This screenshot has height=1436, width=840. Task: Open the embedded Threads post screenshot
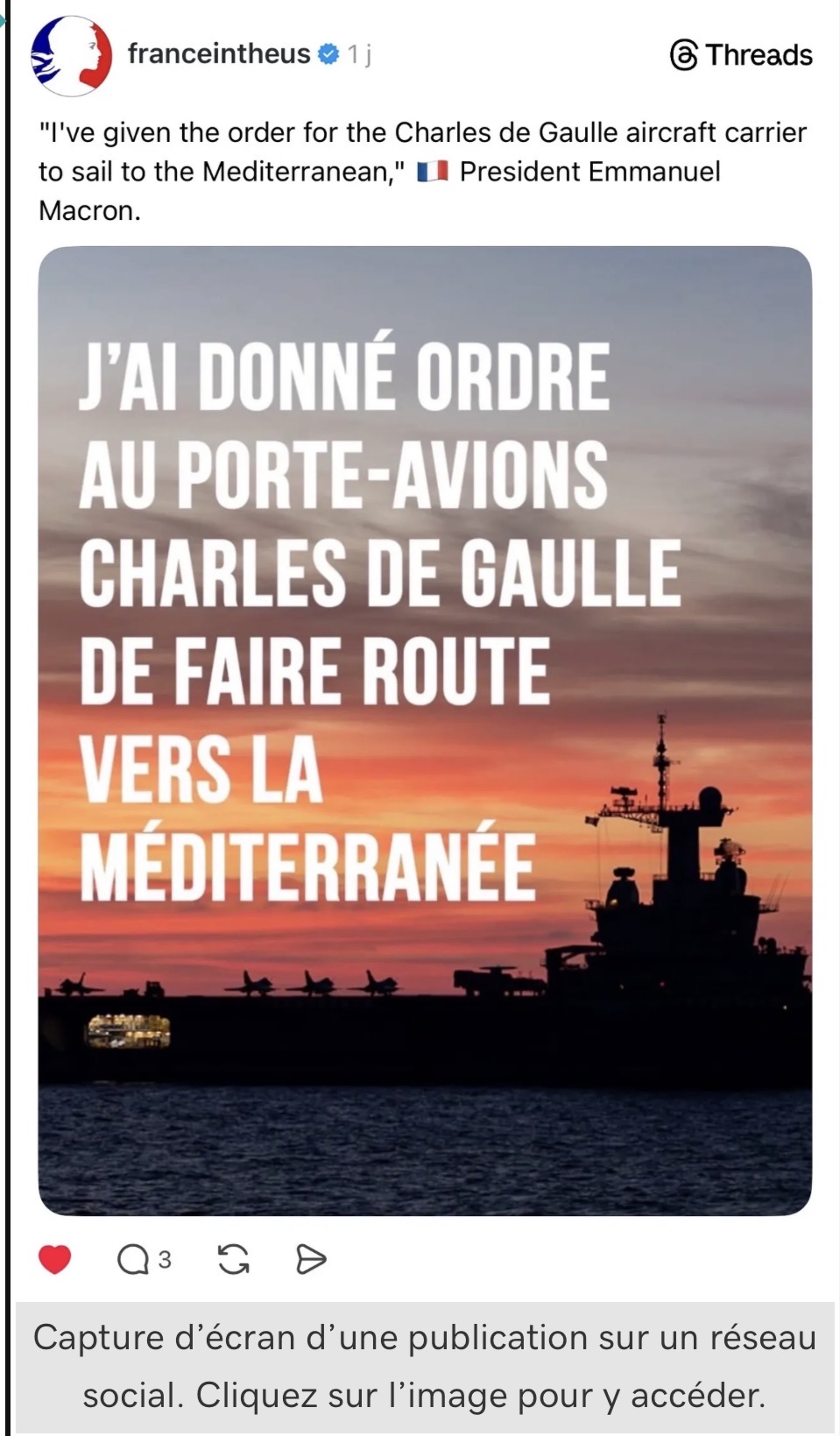point(425,730)
